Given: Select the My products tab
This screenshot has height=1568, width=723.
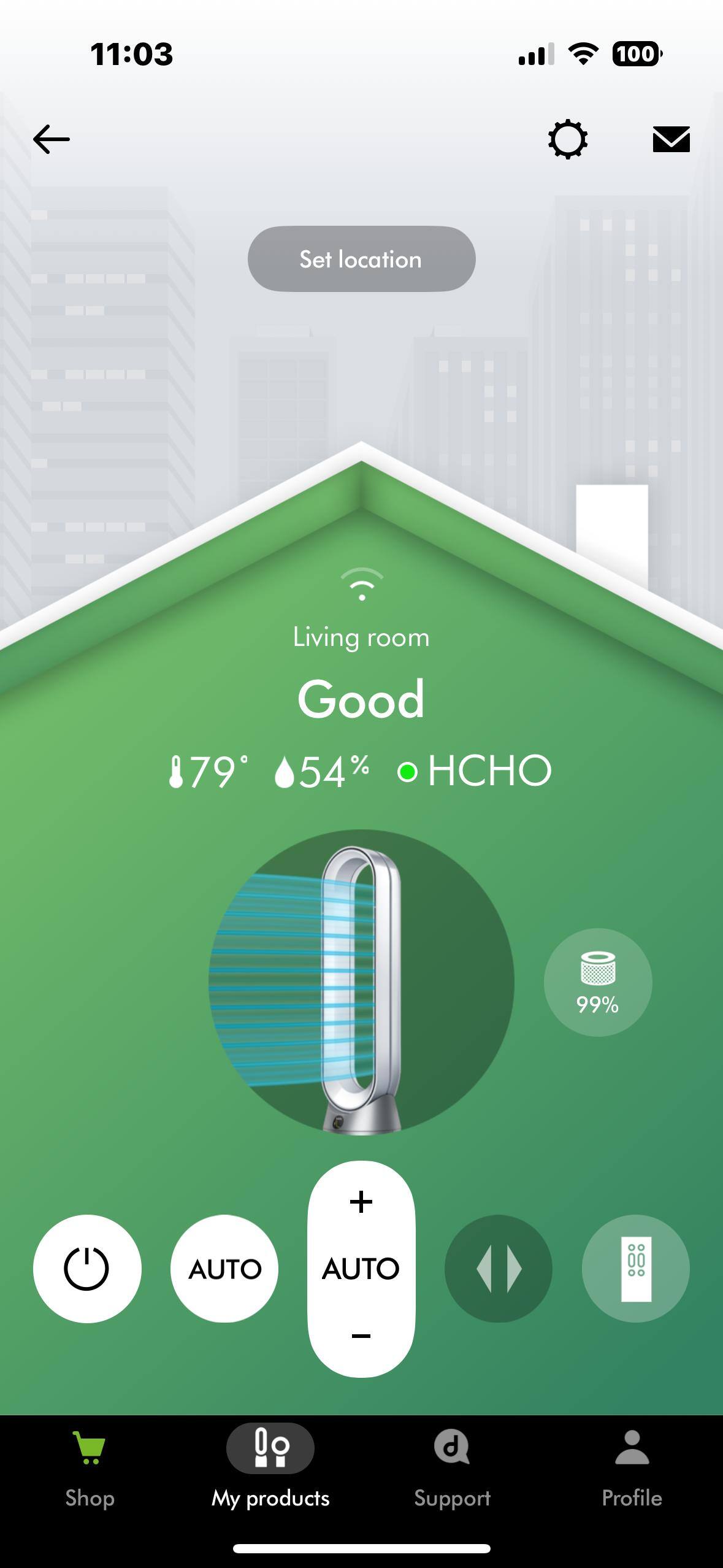Looking at the screenshot, I should click(270, 1469).
